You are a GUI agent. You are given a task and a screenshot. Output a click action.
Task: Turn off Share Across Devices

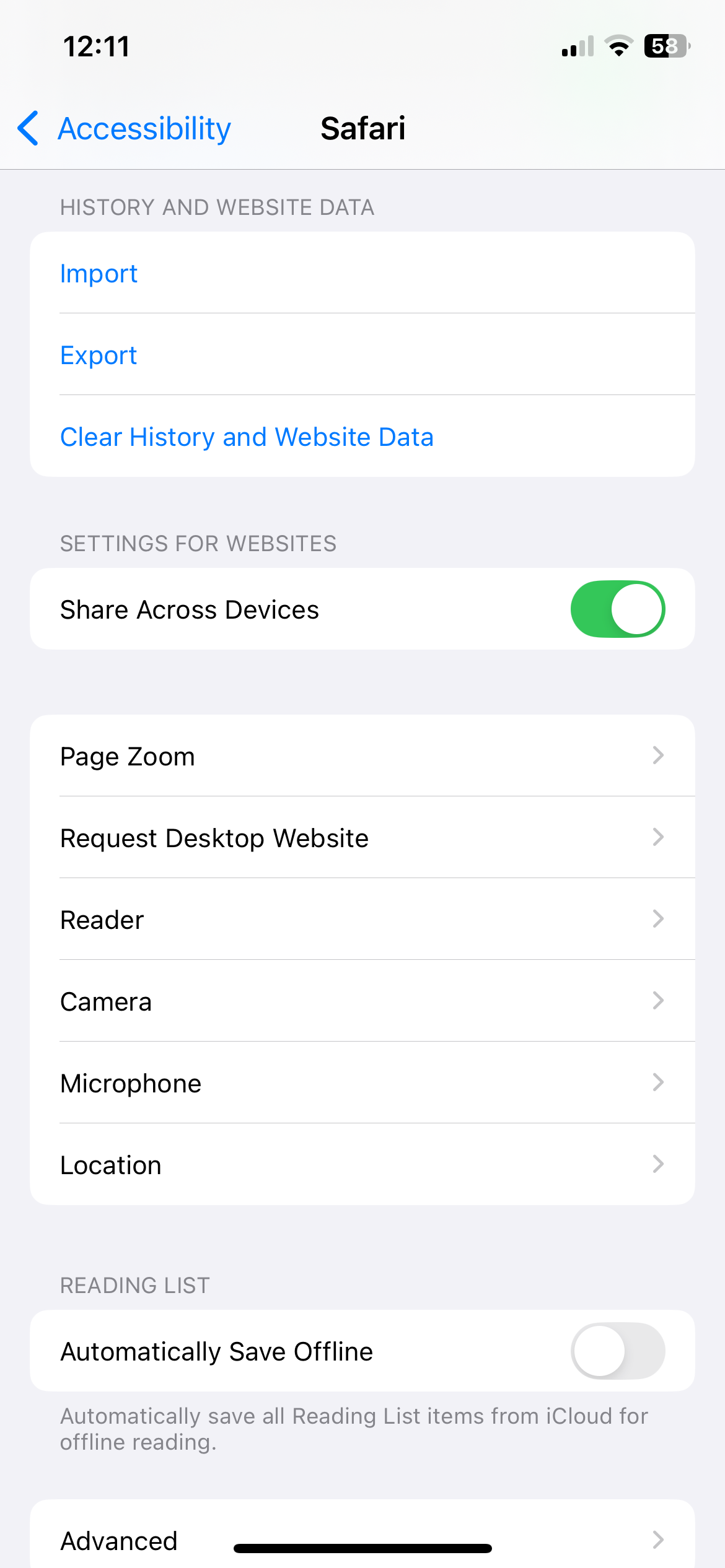tap(617, 609)
